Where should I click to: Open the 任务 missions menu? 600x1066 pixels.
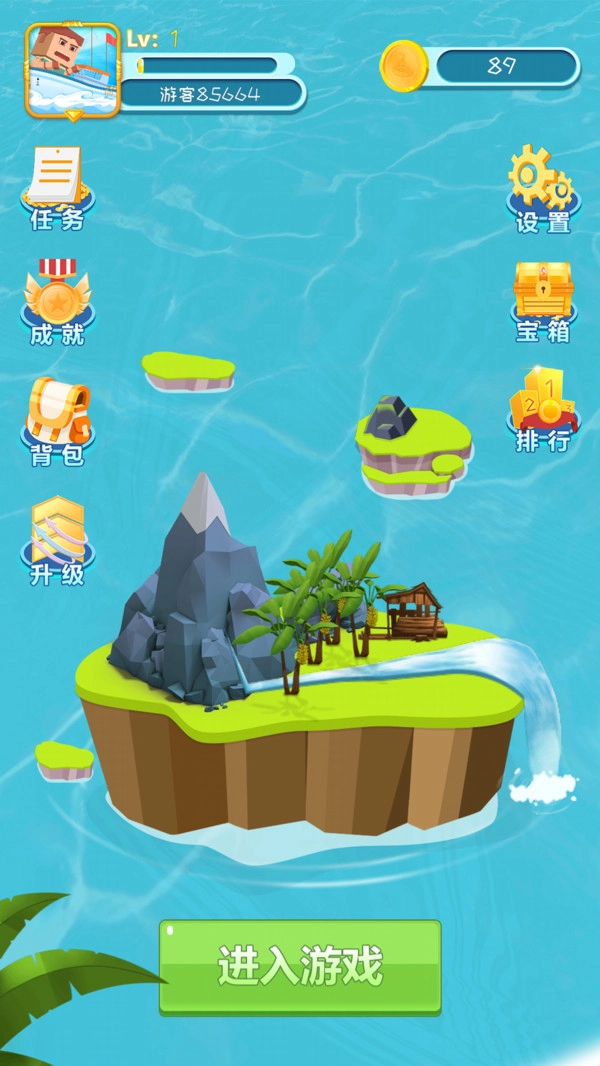pyautogui.click(x=56, y=188)
